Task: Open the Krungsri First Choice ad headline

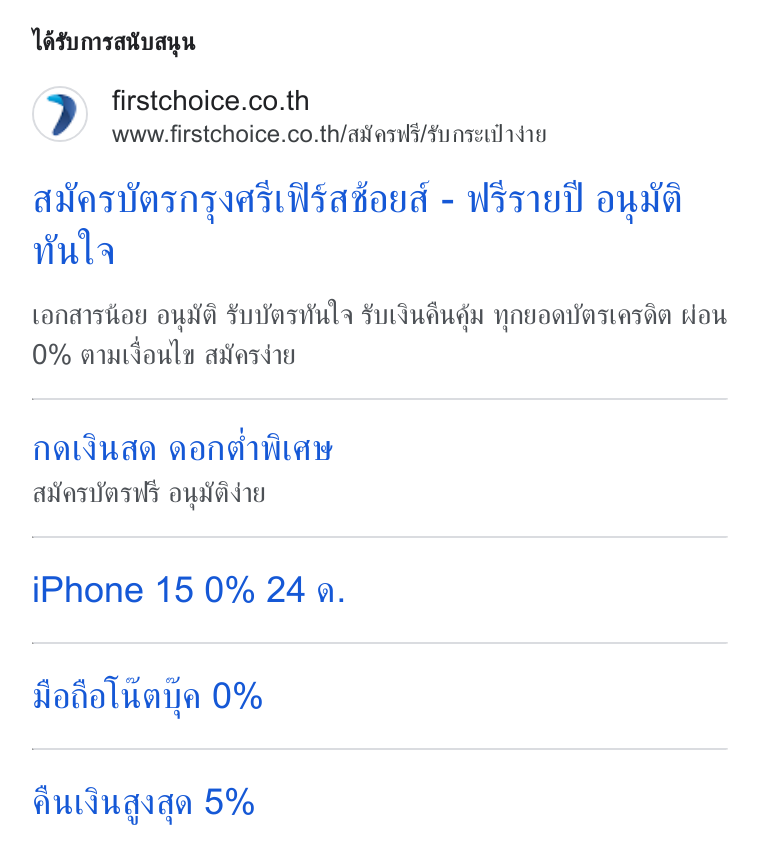Action: coord(357,224)
